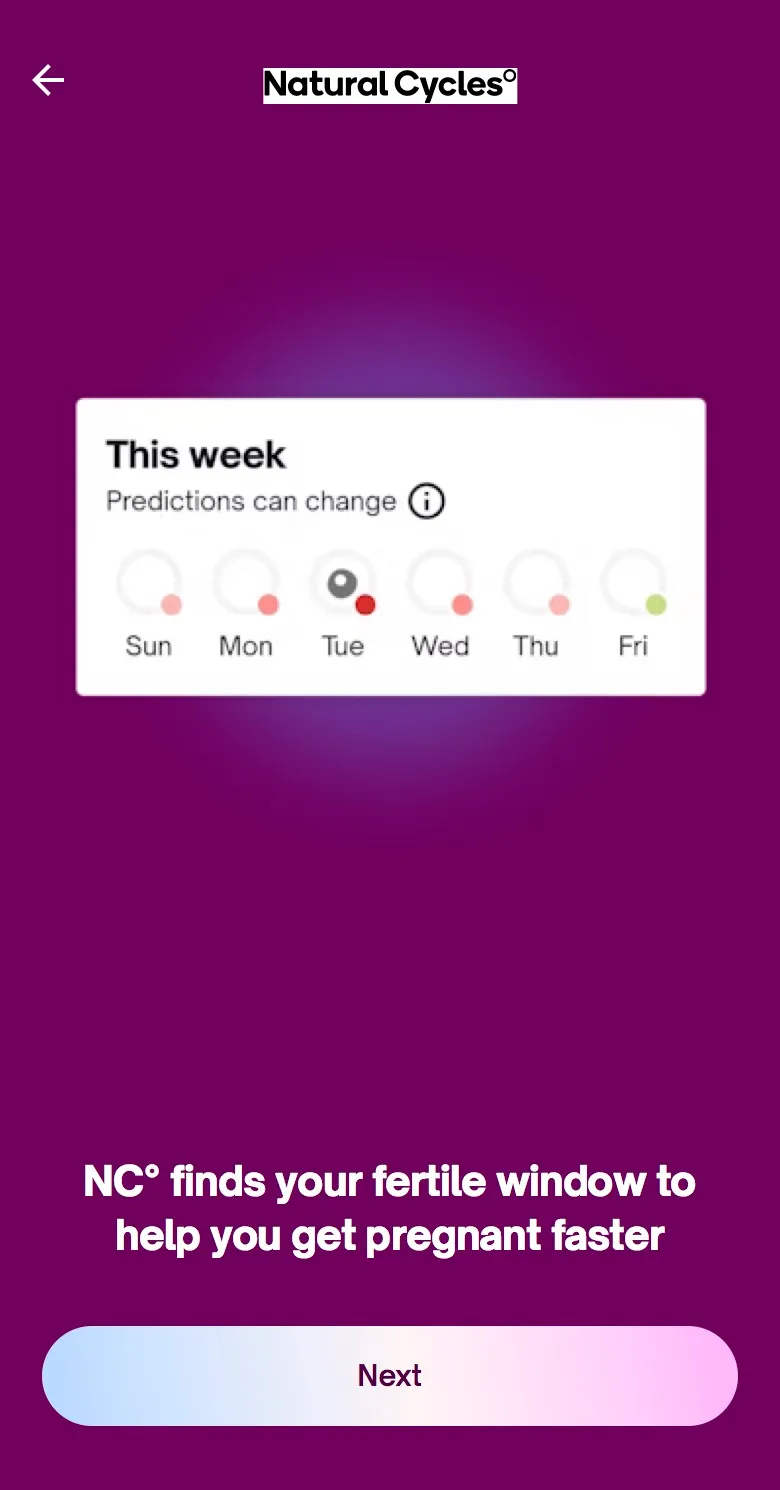
Task: Go back using the top-left arrow
Action: [48, 80]
